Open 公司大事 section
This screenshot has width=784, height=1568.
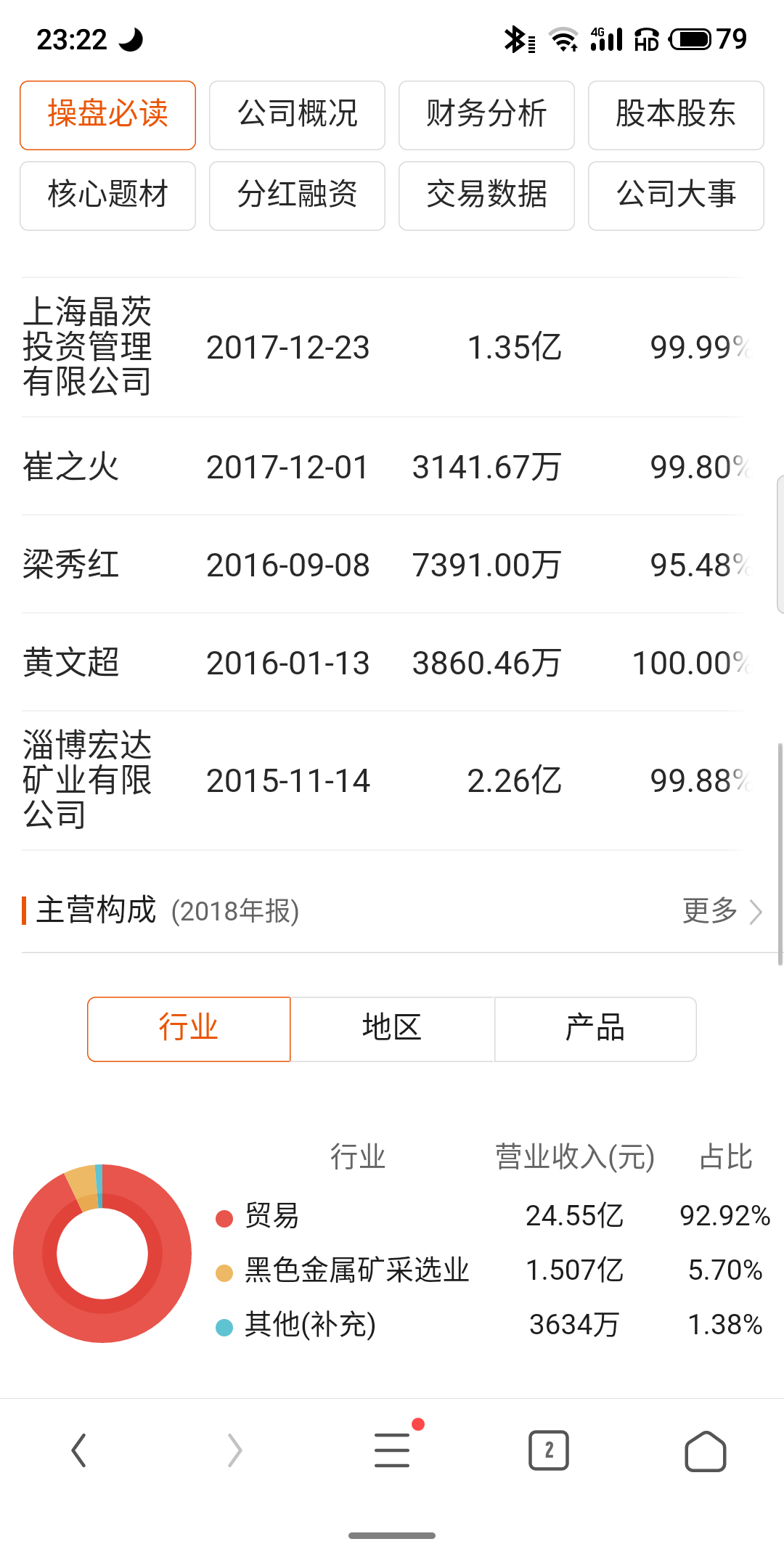[675, 196]
